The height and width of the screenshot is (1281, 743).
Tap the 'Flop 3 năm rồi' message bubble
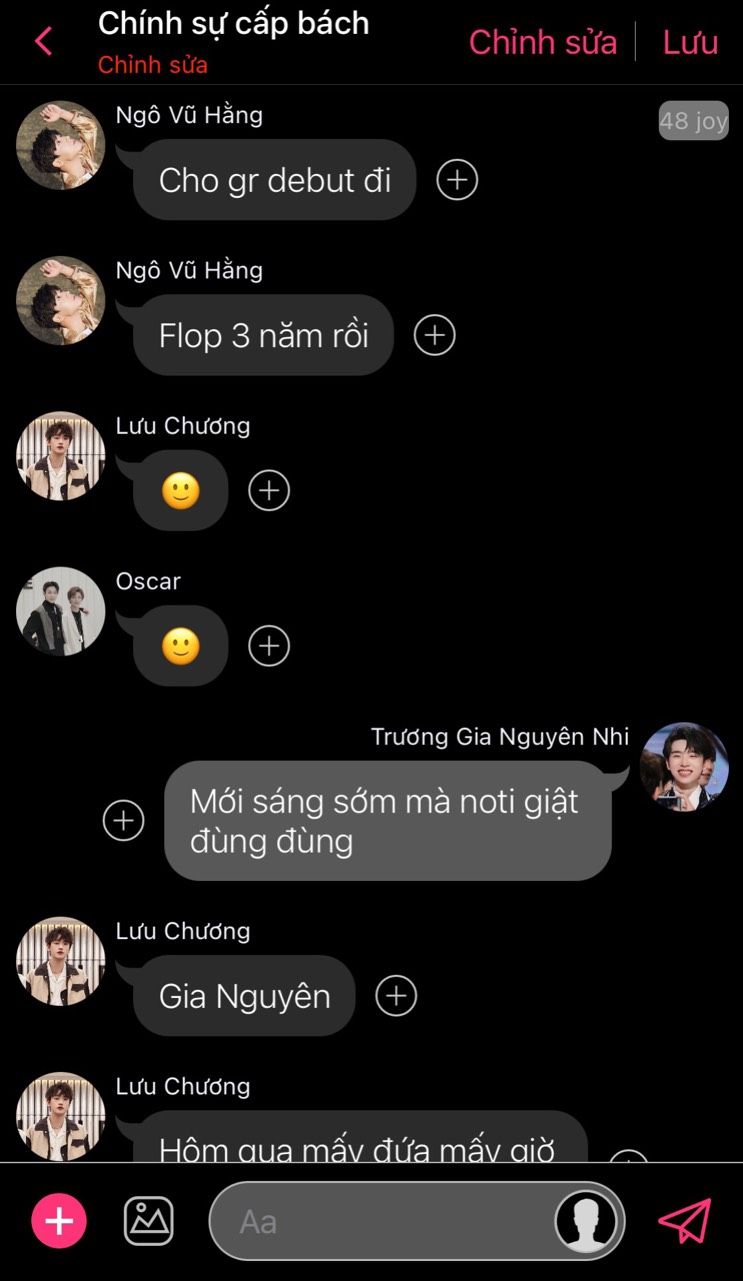[x=263, y=335]
